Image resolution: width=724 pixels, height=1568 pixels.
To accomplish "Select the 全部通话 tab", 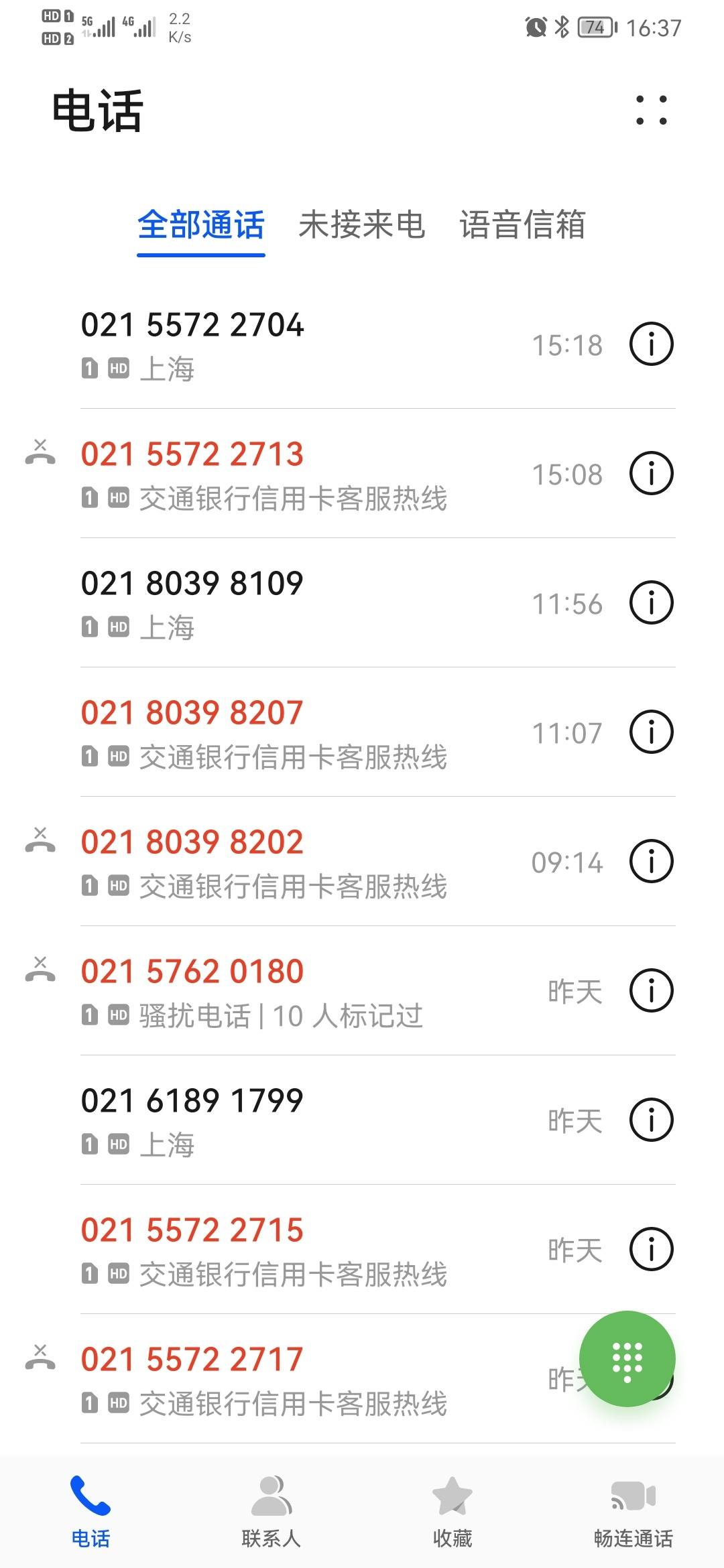I will pos(201,224).
